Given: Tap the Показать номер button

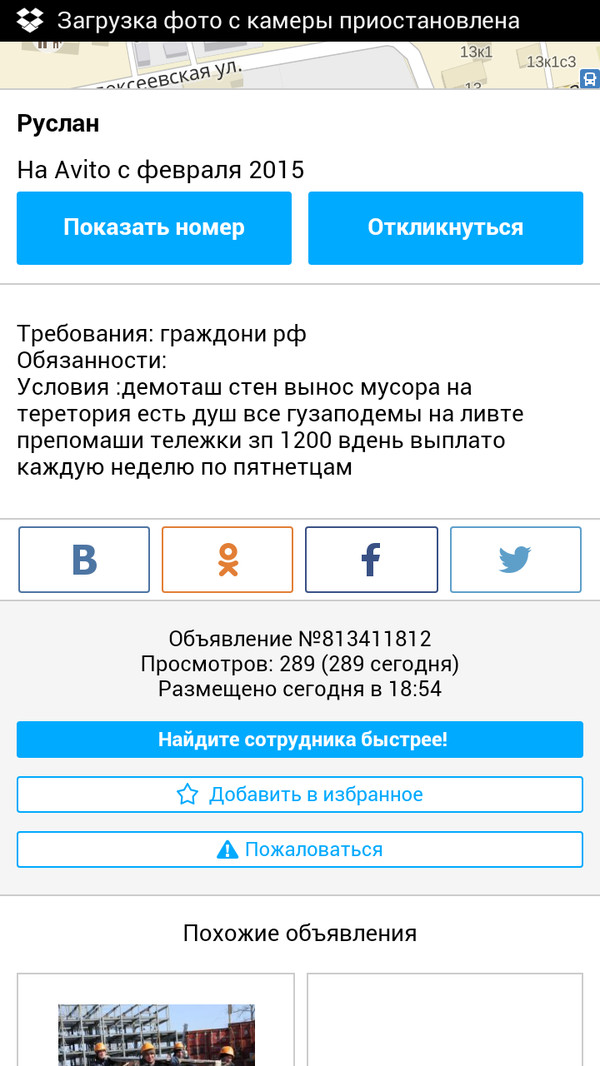Looking at the screenshot, I should coord(154,228).
